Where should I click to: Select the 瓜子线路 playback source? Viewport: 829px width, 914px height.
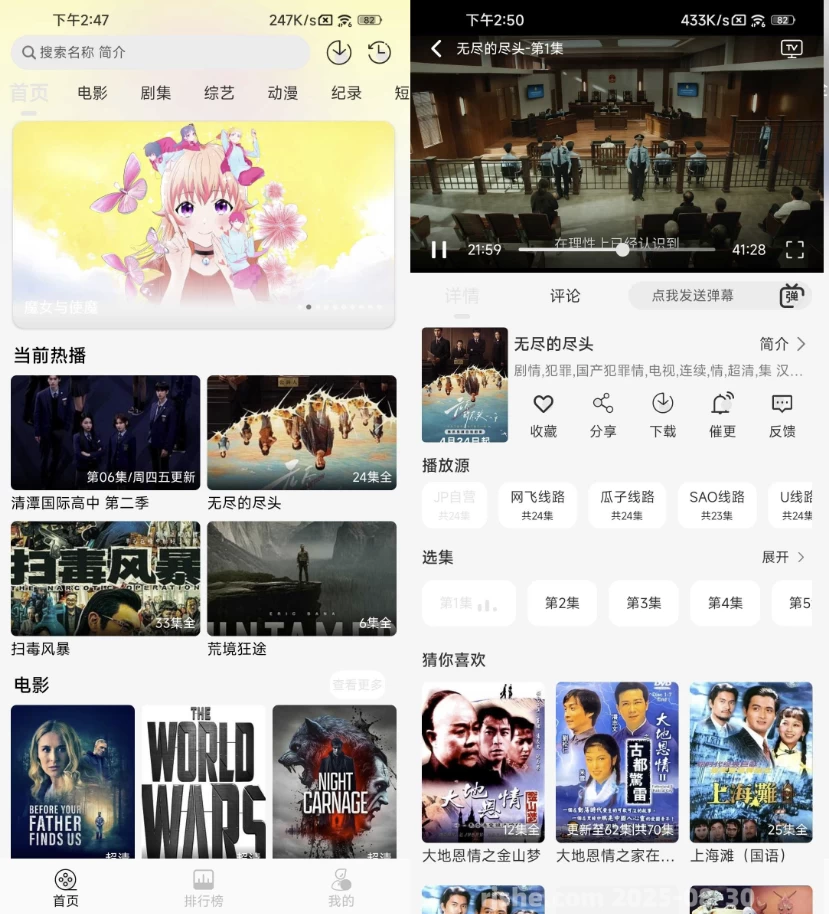pos(627,504)
